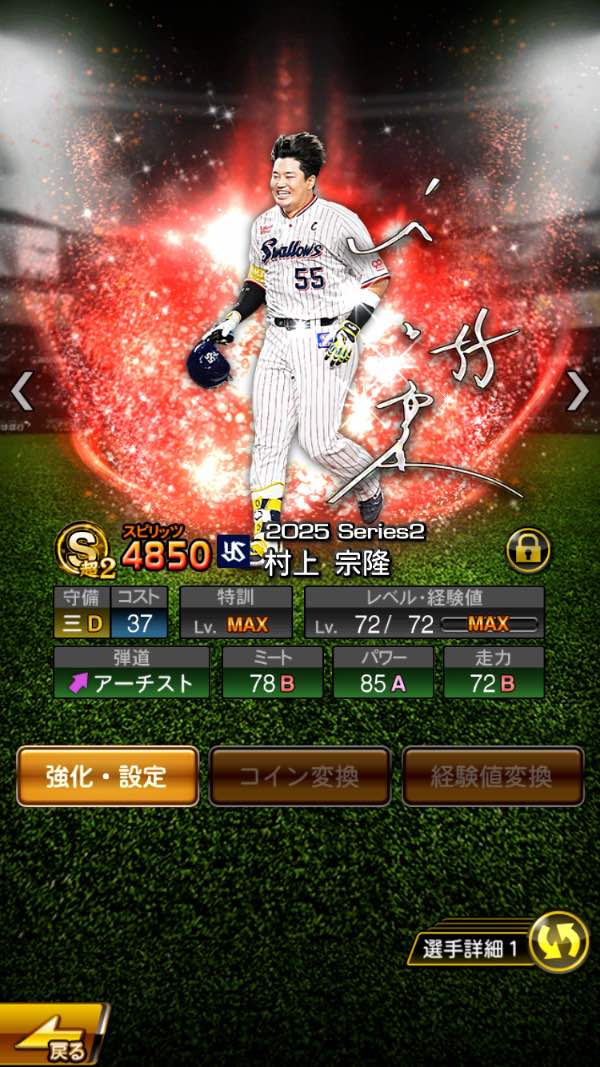Tap the コイン変換 button
Viewport: 600px width, 1067px height.
[300, 776]
